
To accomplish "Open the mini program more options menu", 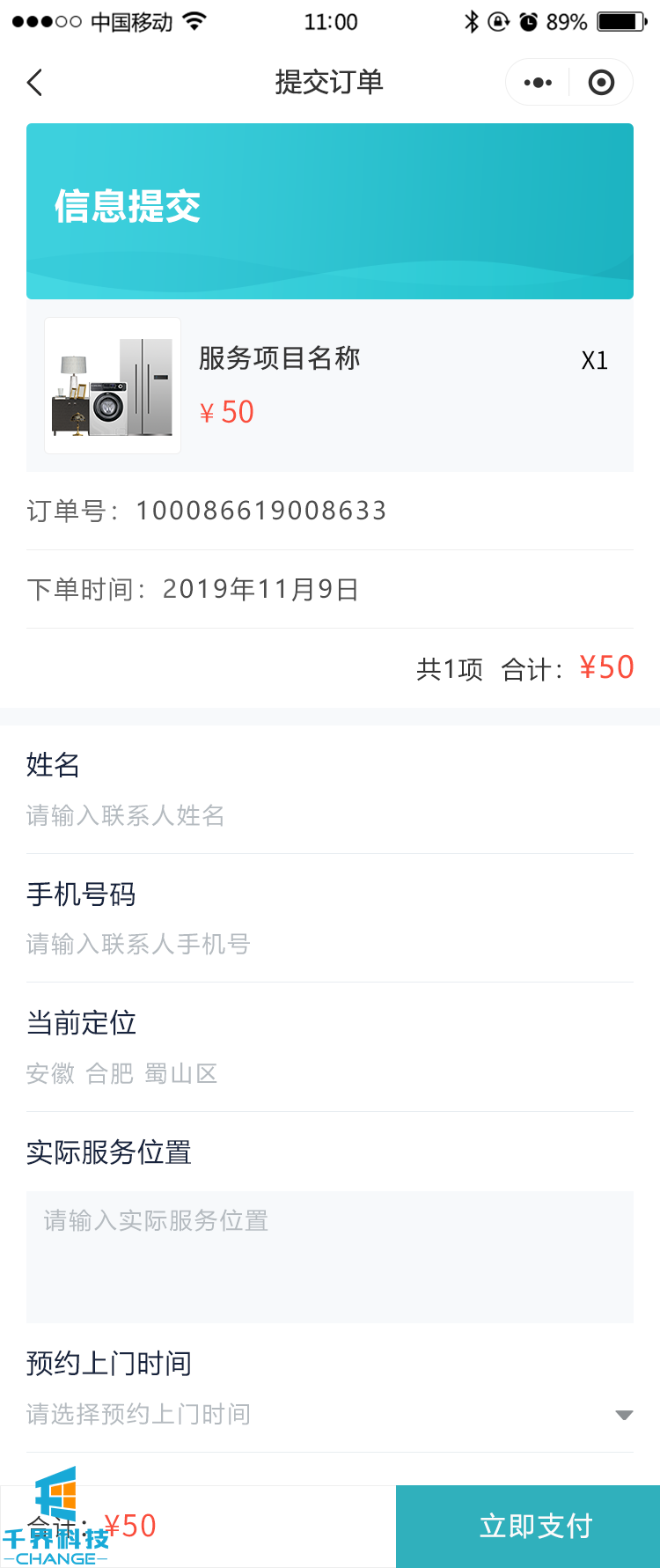I will point(538,83).
